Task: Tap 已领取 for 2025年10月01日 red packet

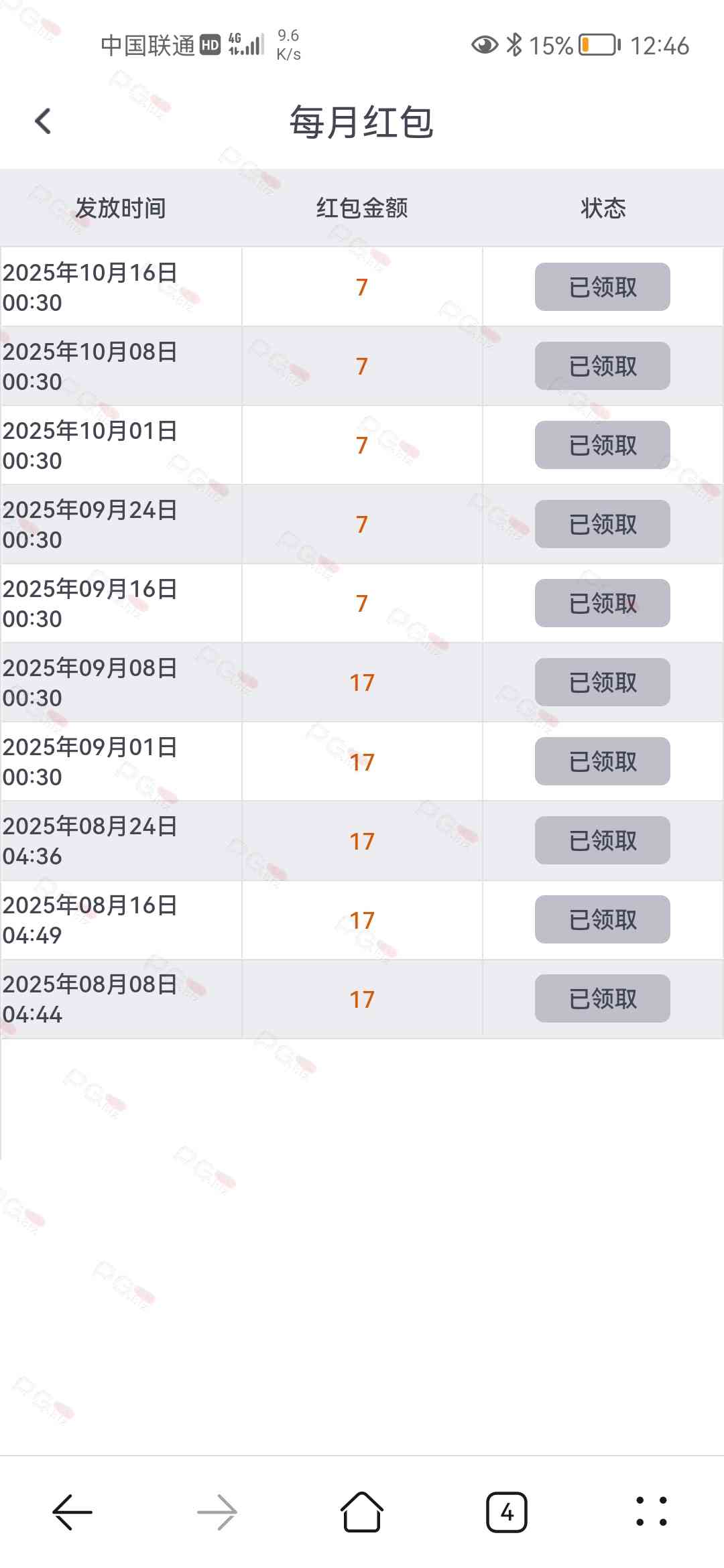Action: 602,445
